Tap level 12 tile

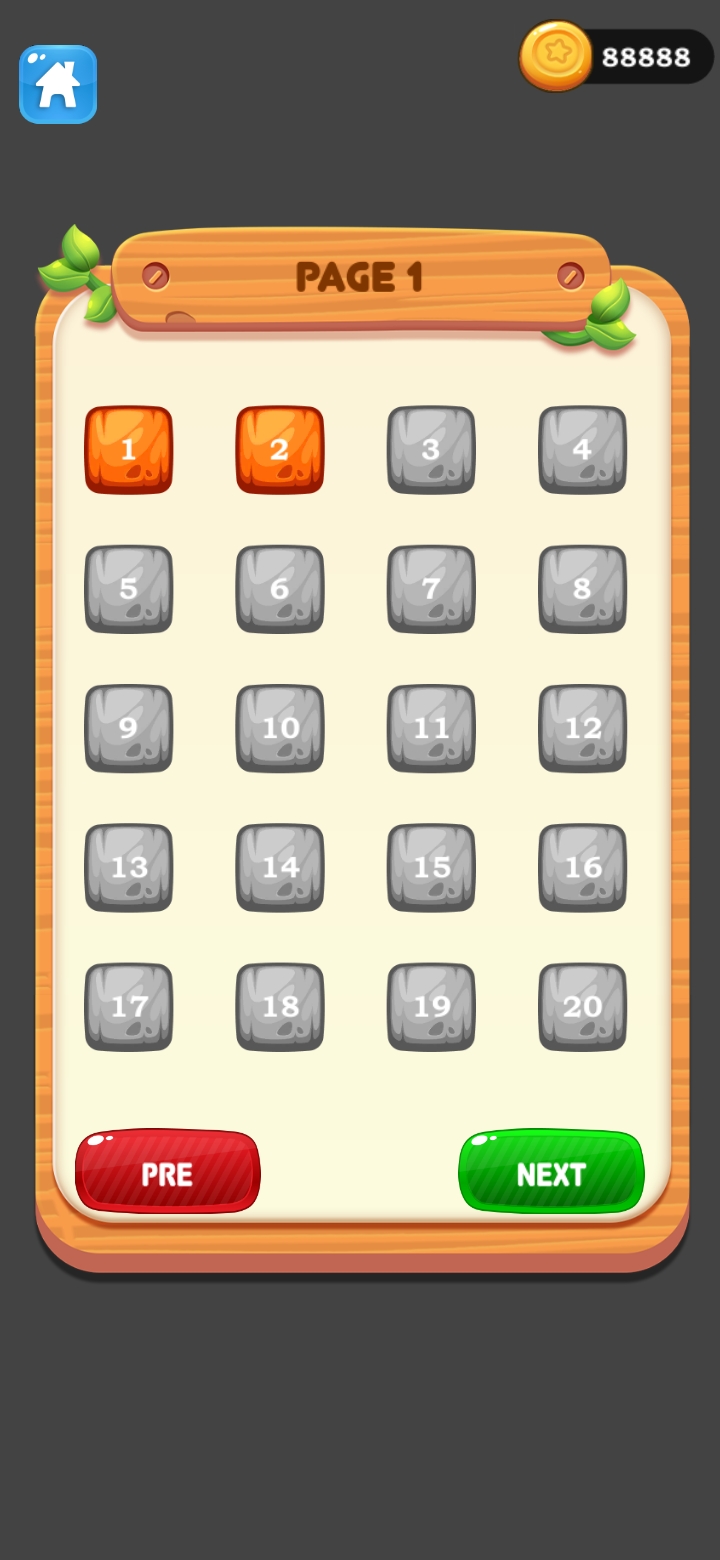click(x=582, y=728)
